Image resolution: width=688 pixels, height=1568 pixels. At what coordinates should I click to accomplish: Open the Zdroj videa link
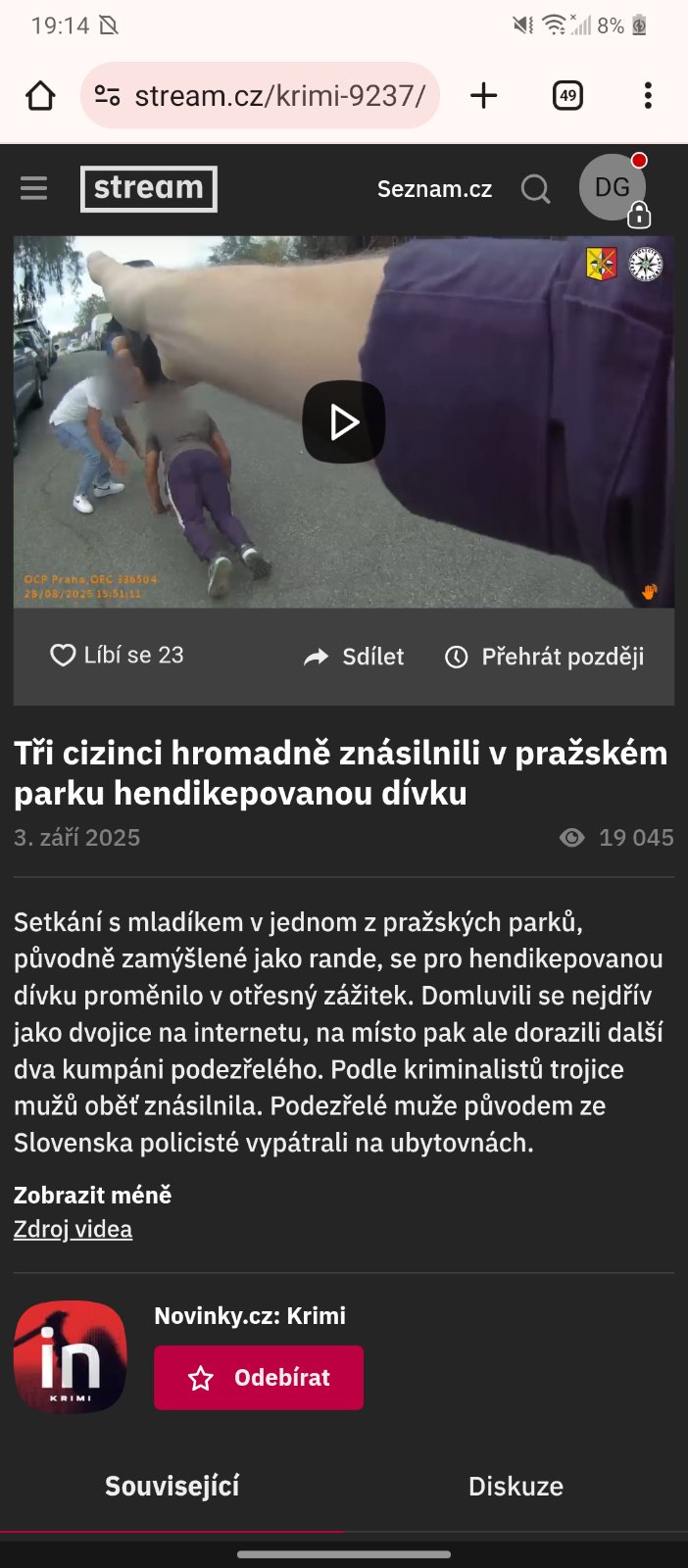click(73, 1229)
